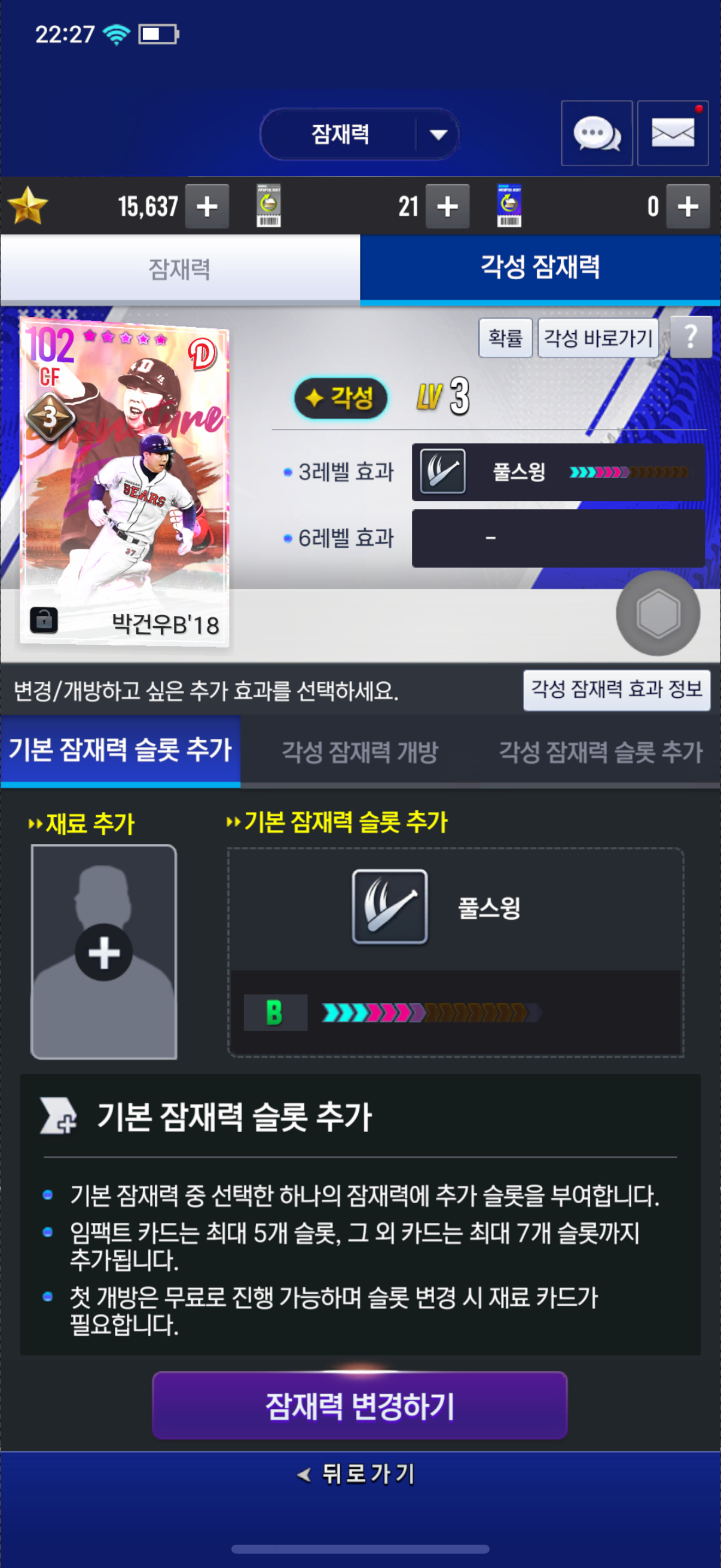Open the 잠재력 dropdown menu
This screenshot has width=721, height=1568.
coord(359,135)
